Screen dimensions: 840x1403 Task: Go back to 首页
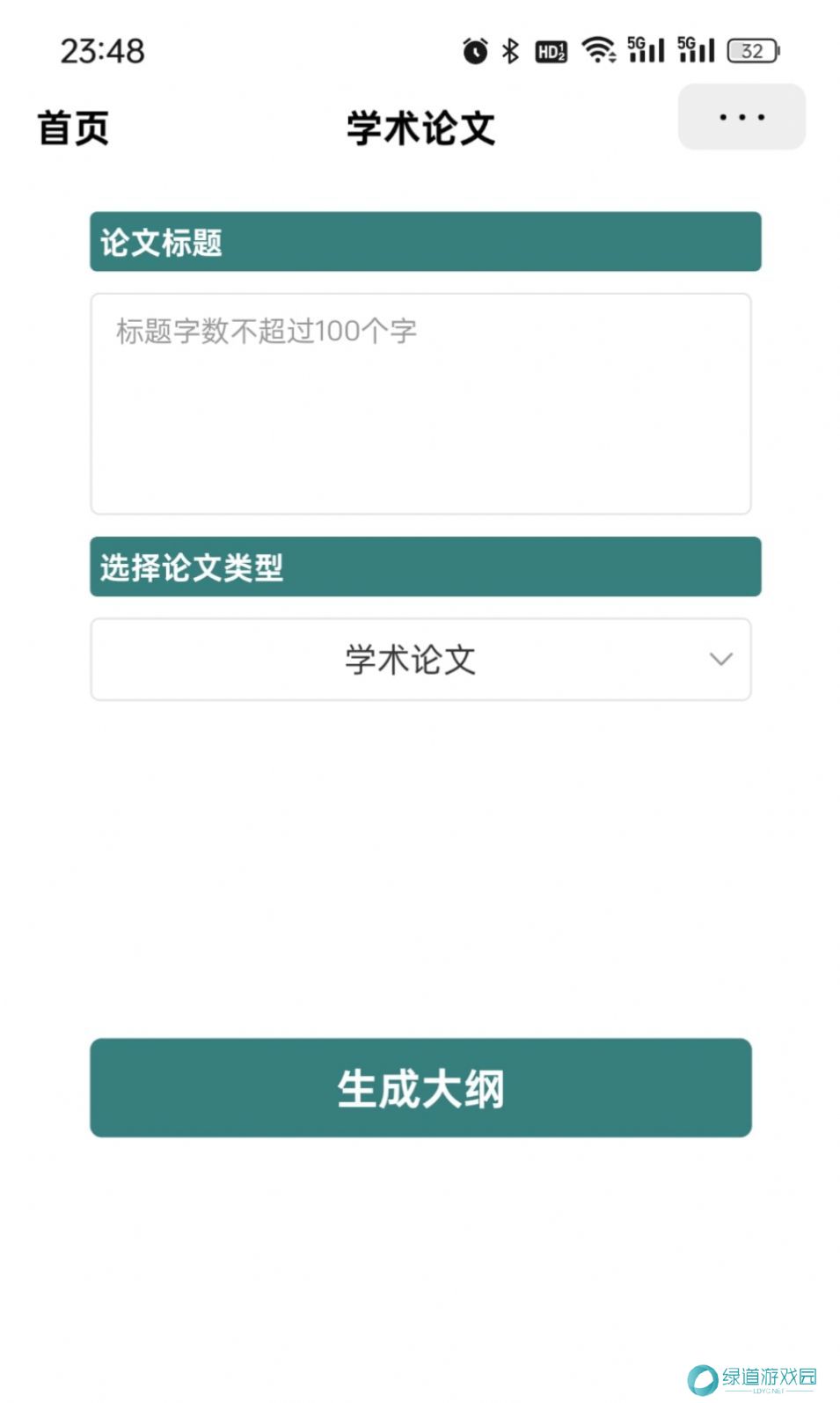click(x=73, y=128)
